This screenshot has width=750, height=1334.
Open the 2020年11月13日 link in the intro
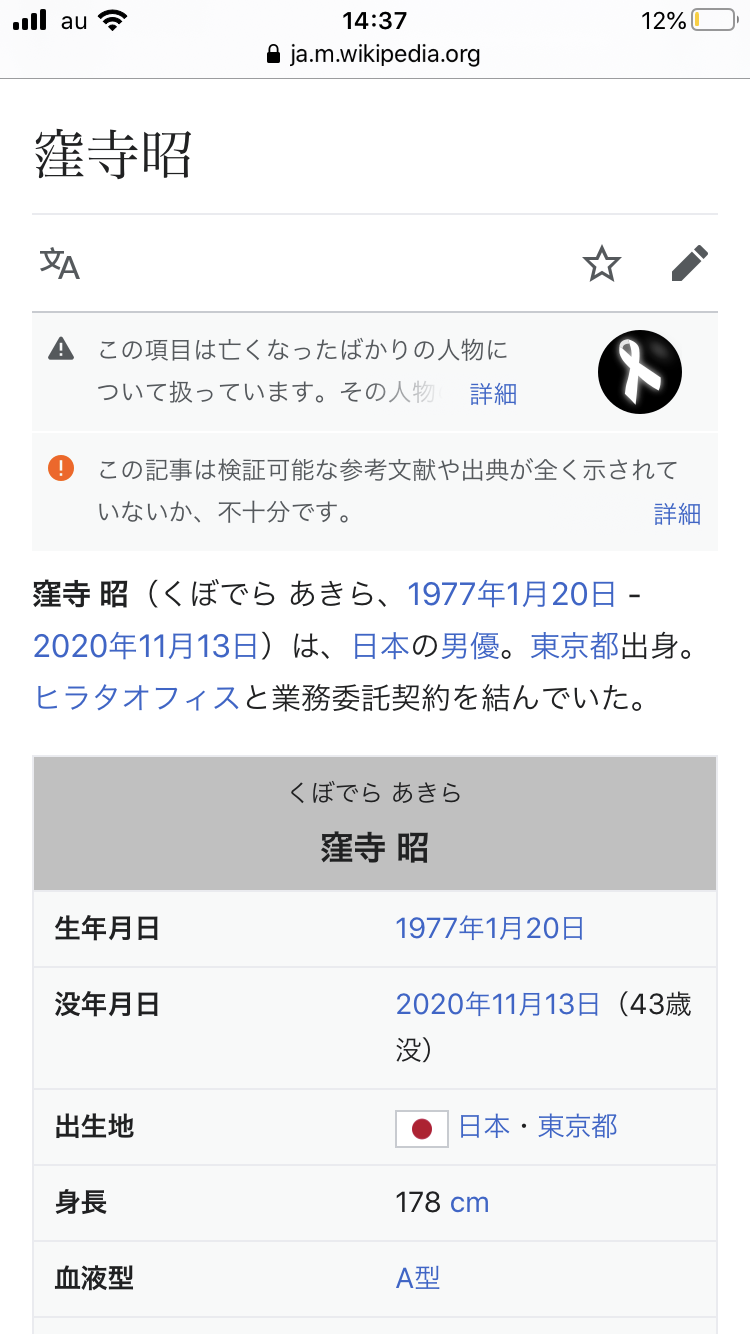(146, 646)
